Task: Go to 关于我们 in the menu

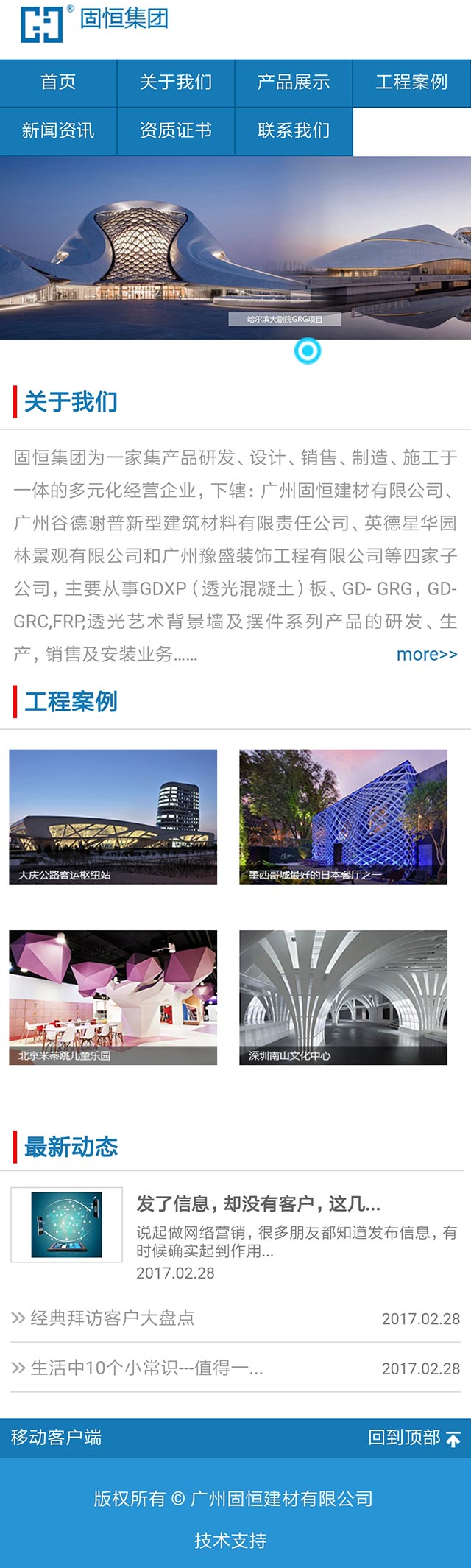Action: coord(176,82)
